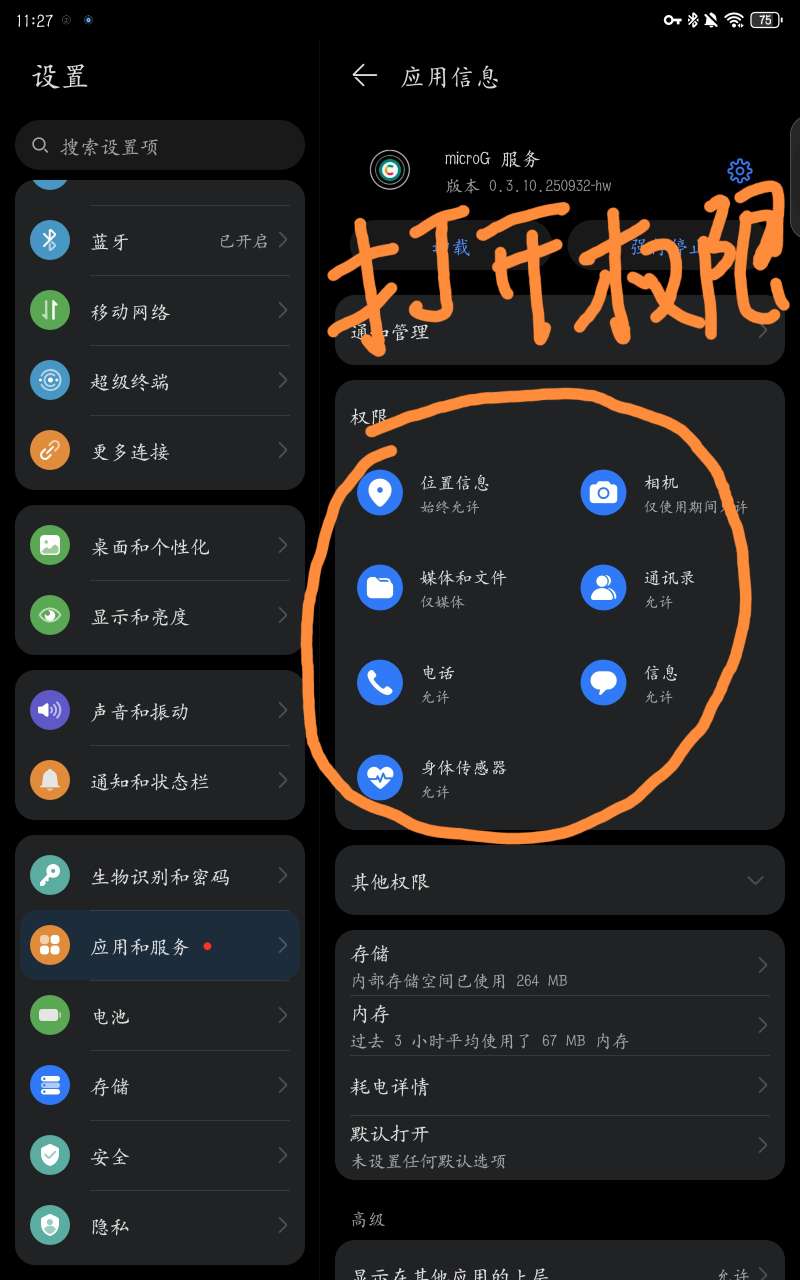The image size is (800, 1280).
Task: Open 超级终端 settings
Action: 160,381
